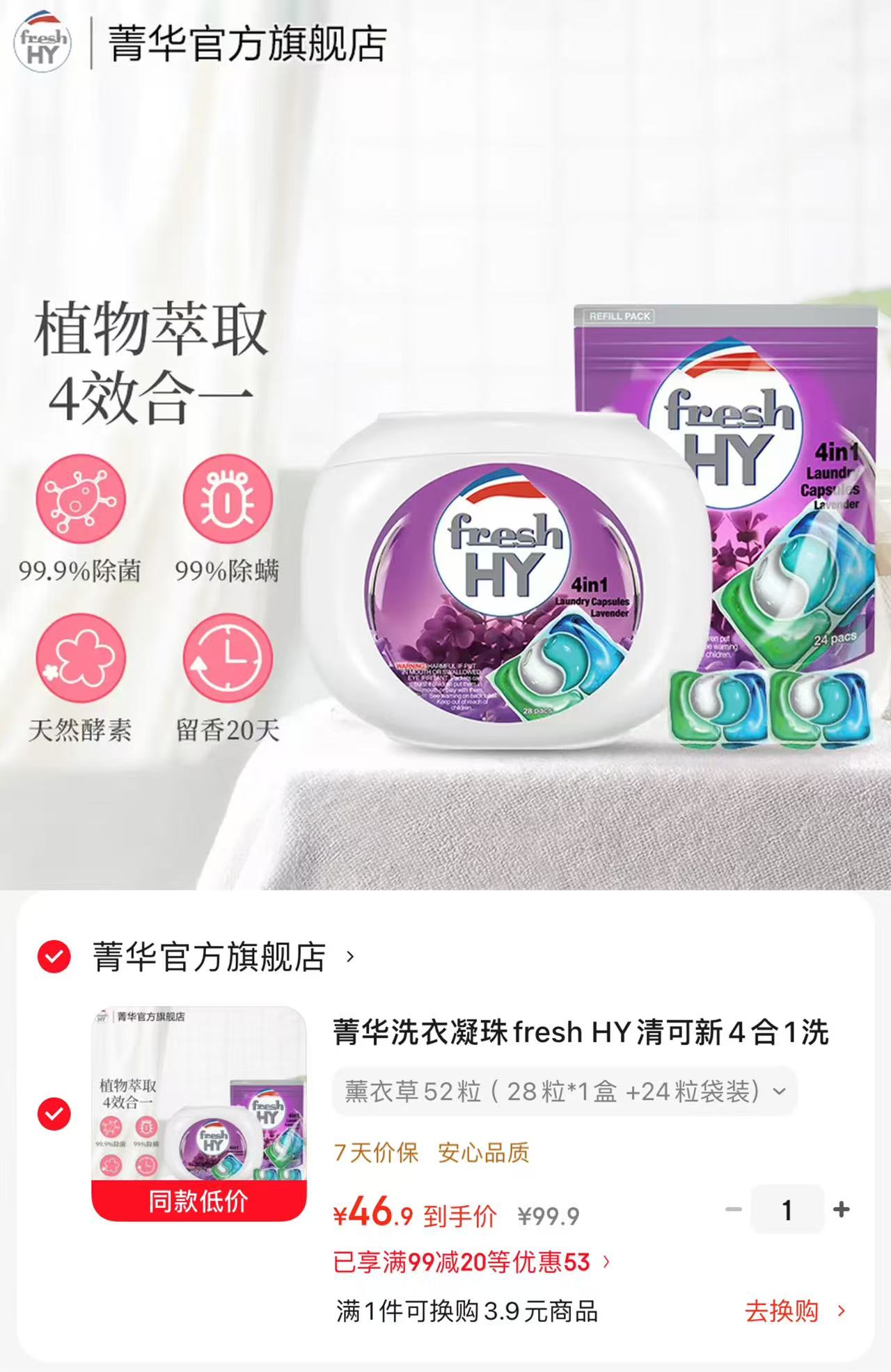Open the 菁华洗衣凝珠 product title
Viewport: 891px width, 1372px height.
(x=581, y=1032)
